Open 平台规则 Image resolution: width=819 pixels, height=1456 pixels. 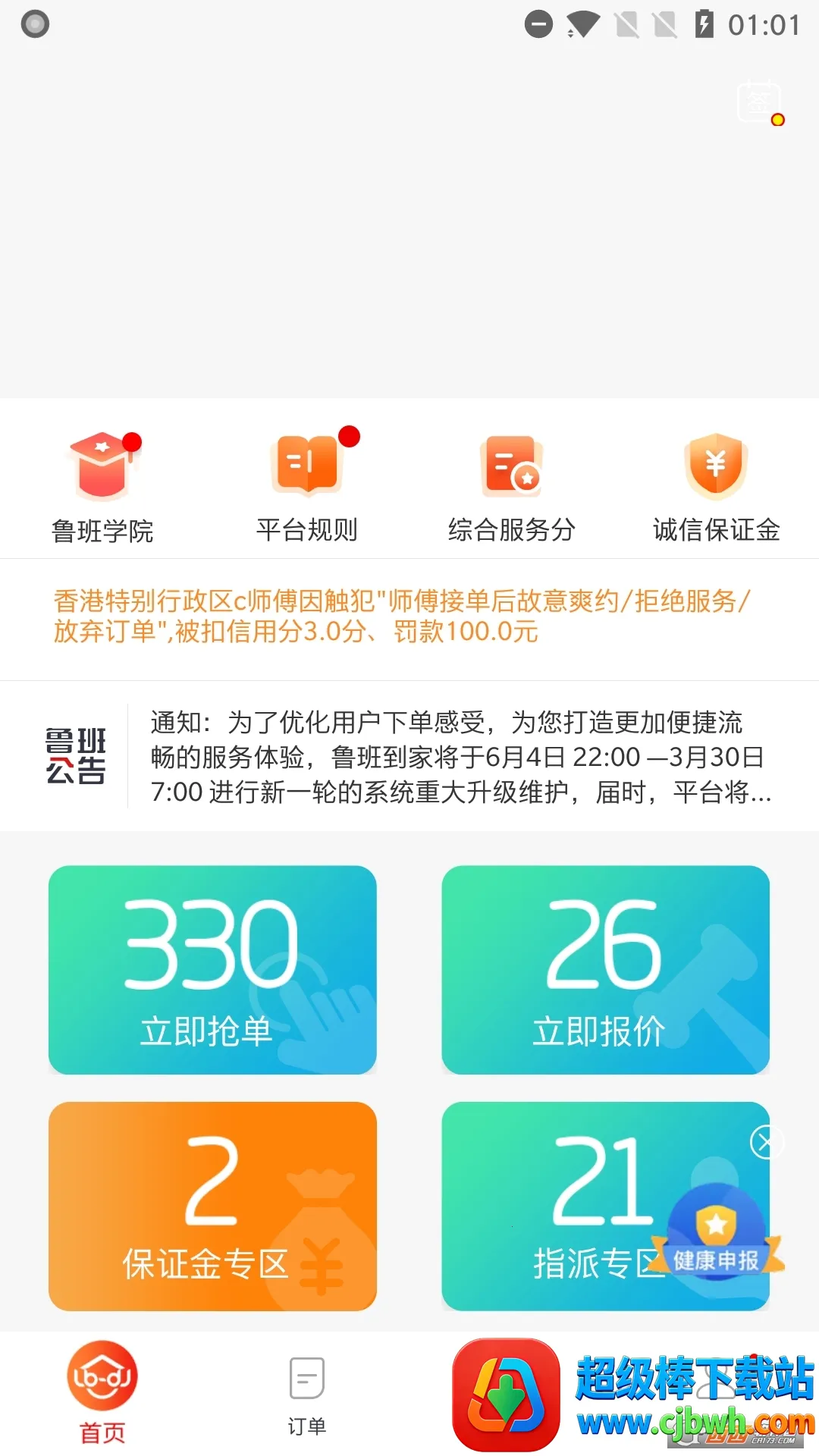coord(307,487)
